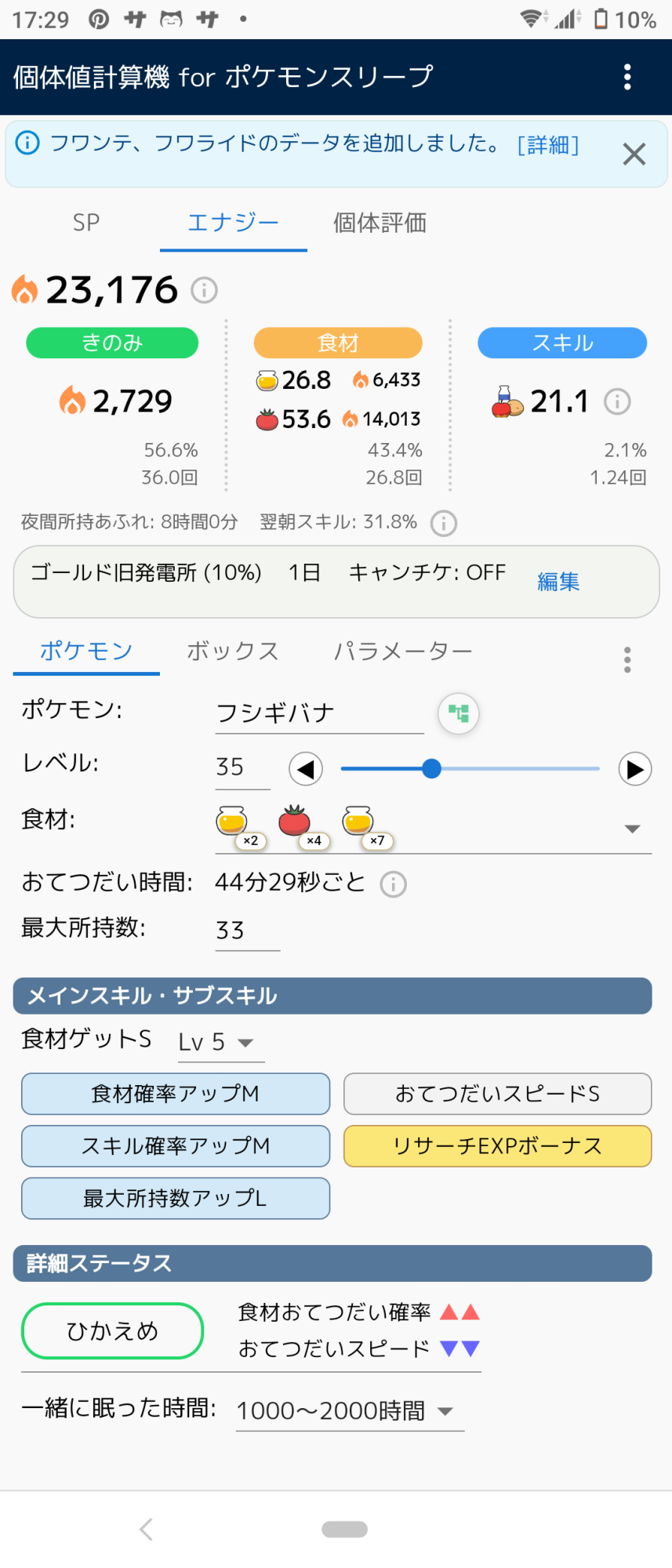Open the [詳細] link in the banner
This screenshot has width=672, height=1568.
[x=548, y=145]
